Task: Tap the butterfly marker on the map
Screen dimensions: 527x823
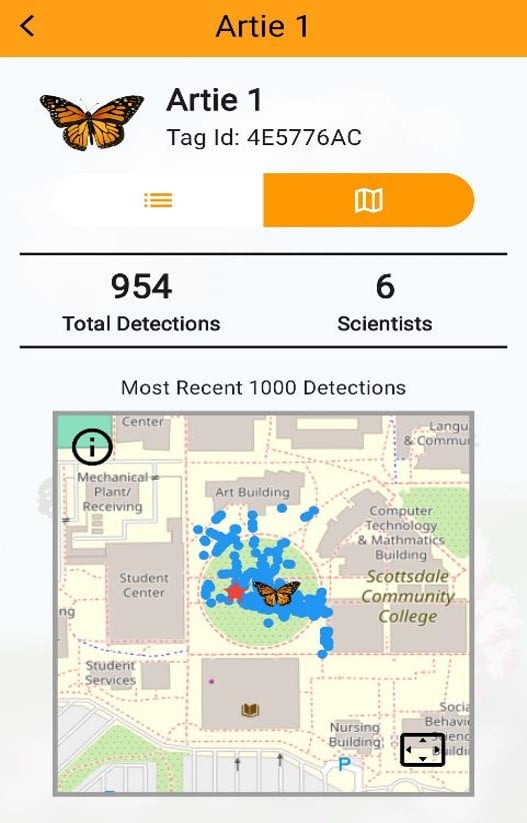Action: (277, 593)
